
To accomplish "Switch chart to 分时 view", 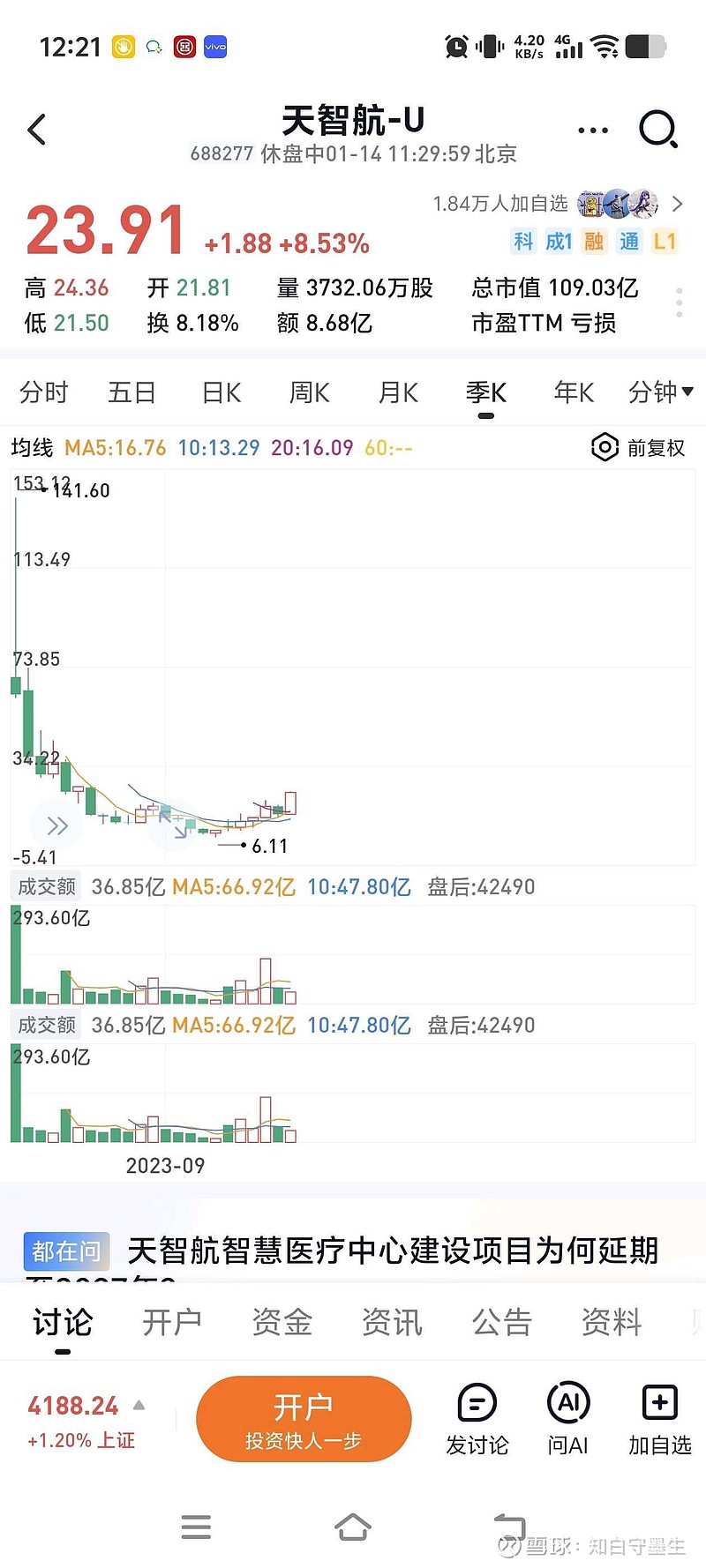I will [x=43, y=392].
